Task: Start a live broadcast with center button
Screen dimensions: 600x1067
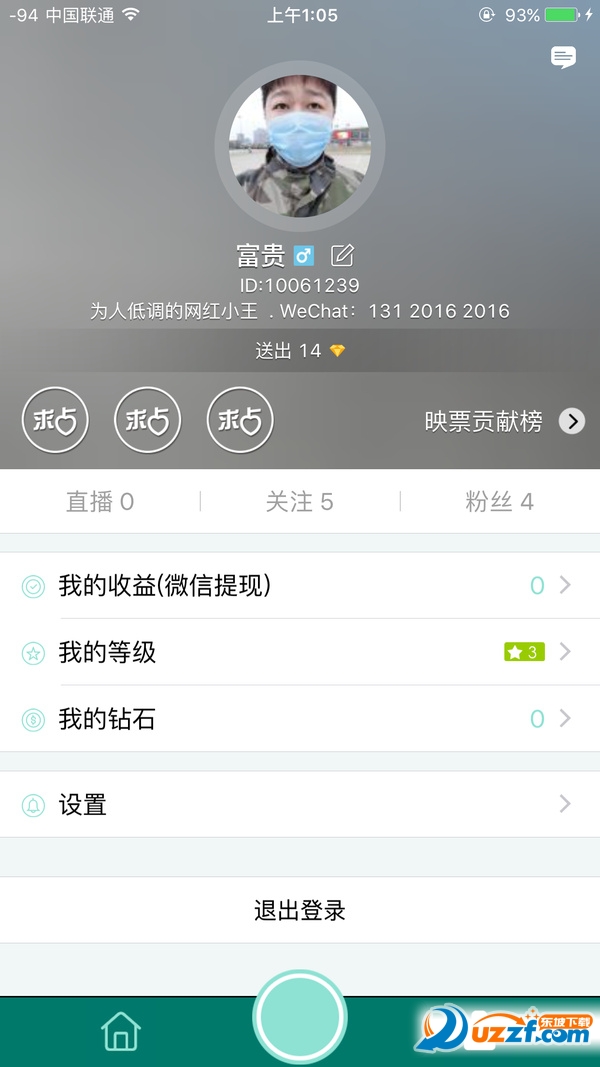Action: coord(299,1017)
